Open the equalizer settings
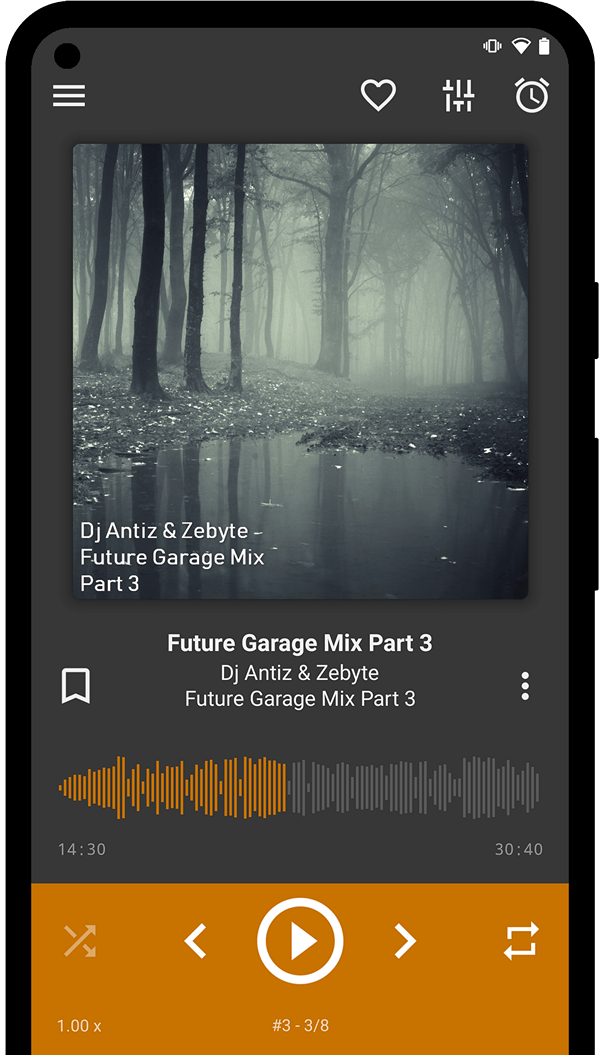This screenshot has width=600, height=1055. (458, 95)
